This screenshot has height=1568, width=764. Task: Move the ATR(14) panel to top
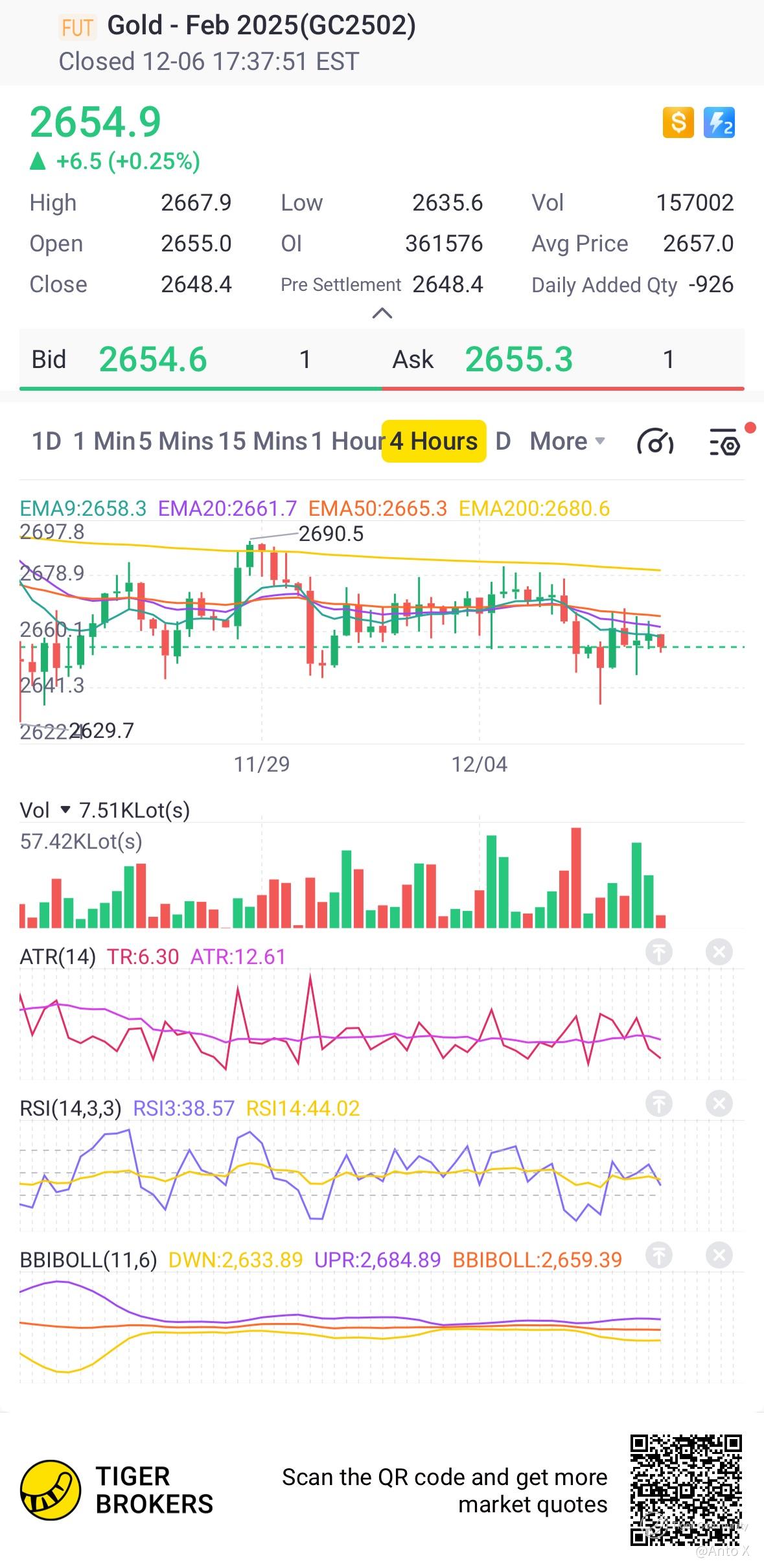click(x=659, y=952)
